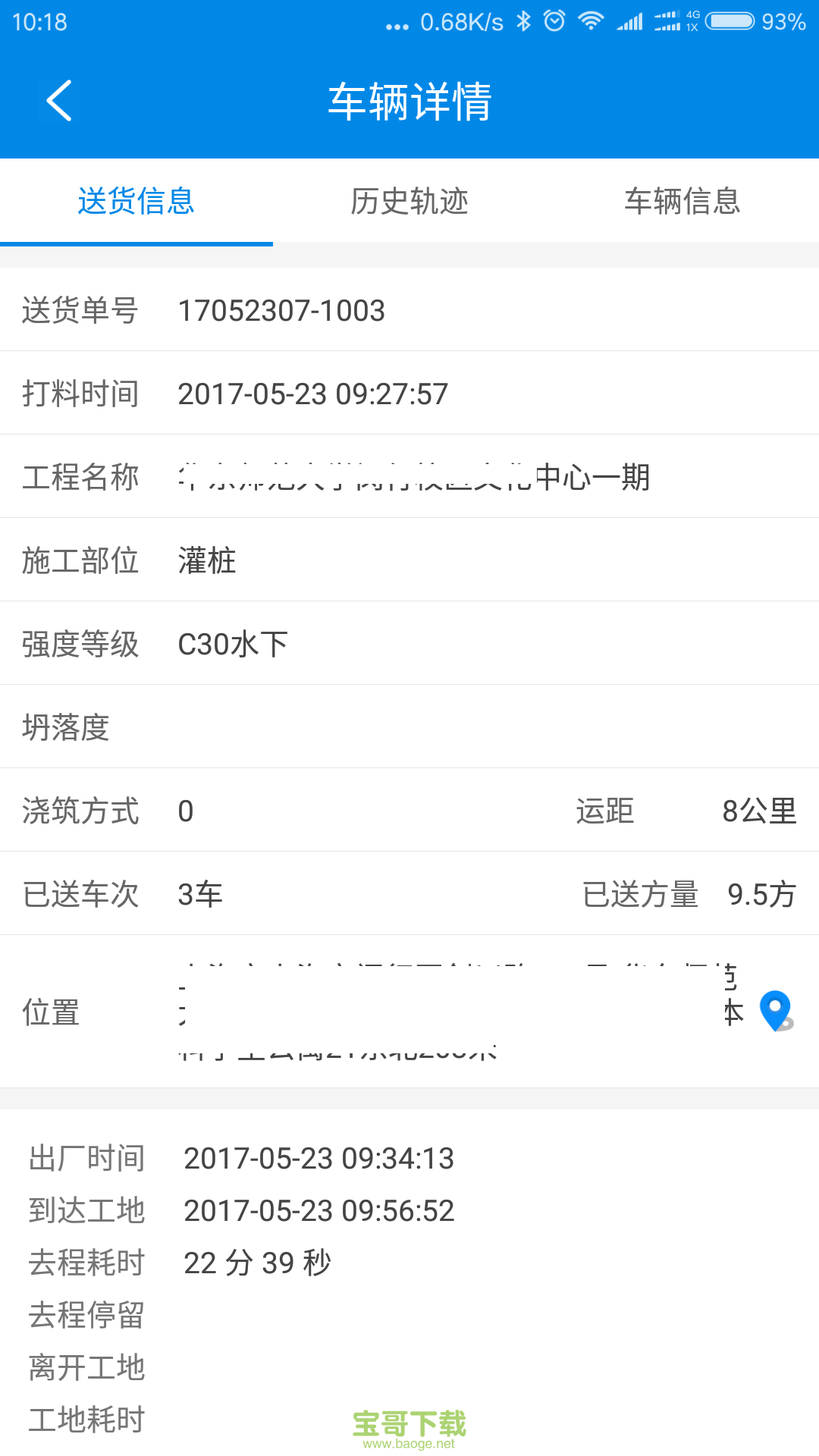Tap the data speed indicator 0.68K/s
The width and height of the screenshot is (819, 1456).
click(x=453, y=22)
